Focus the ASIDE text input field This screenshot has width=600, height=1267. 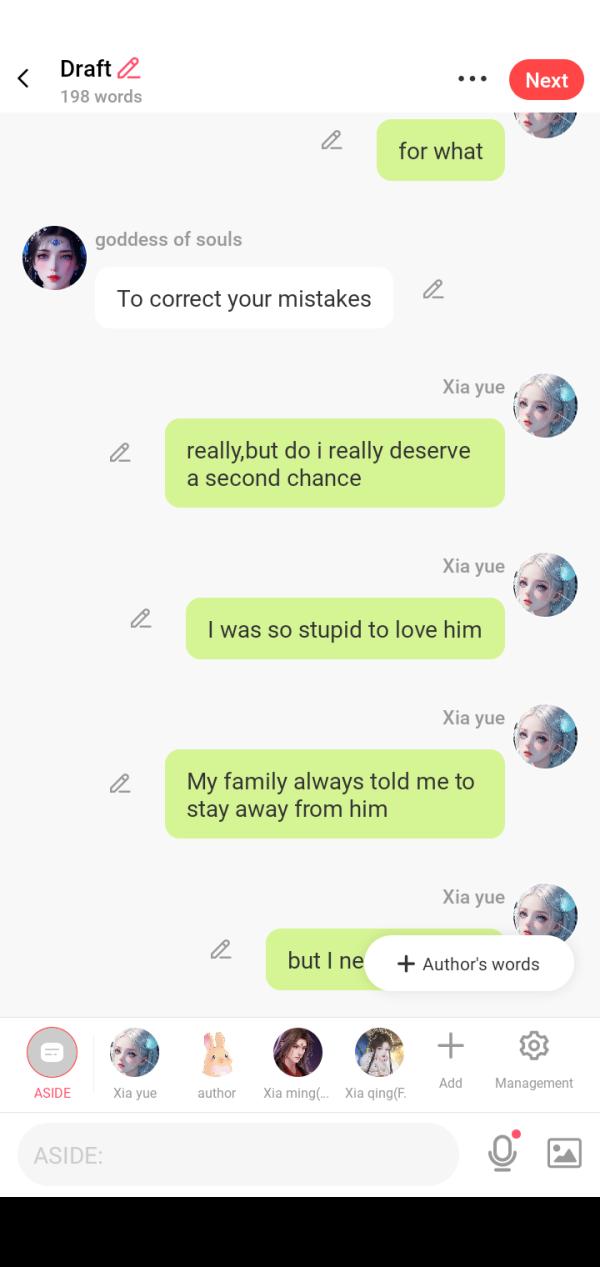238,1155
